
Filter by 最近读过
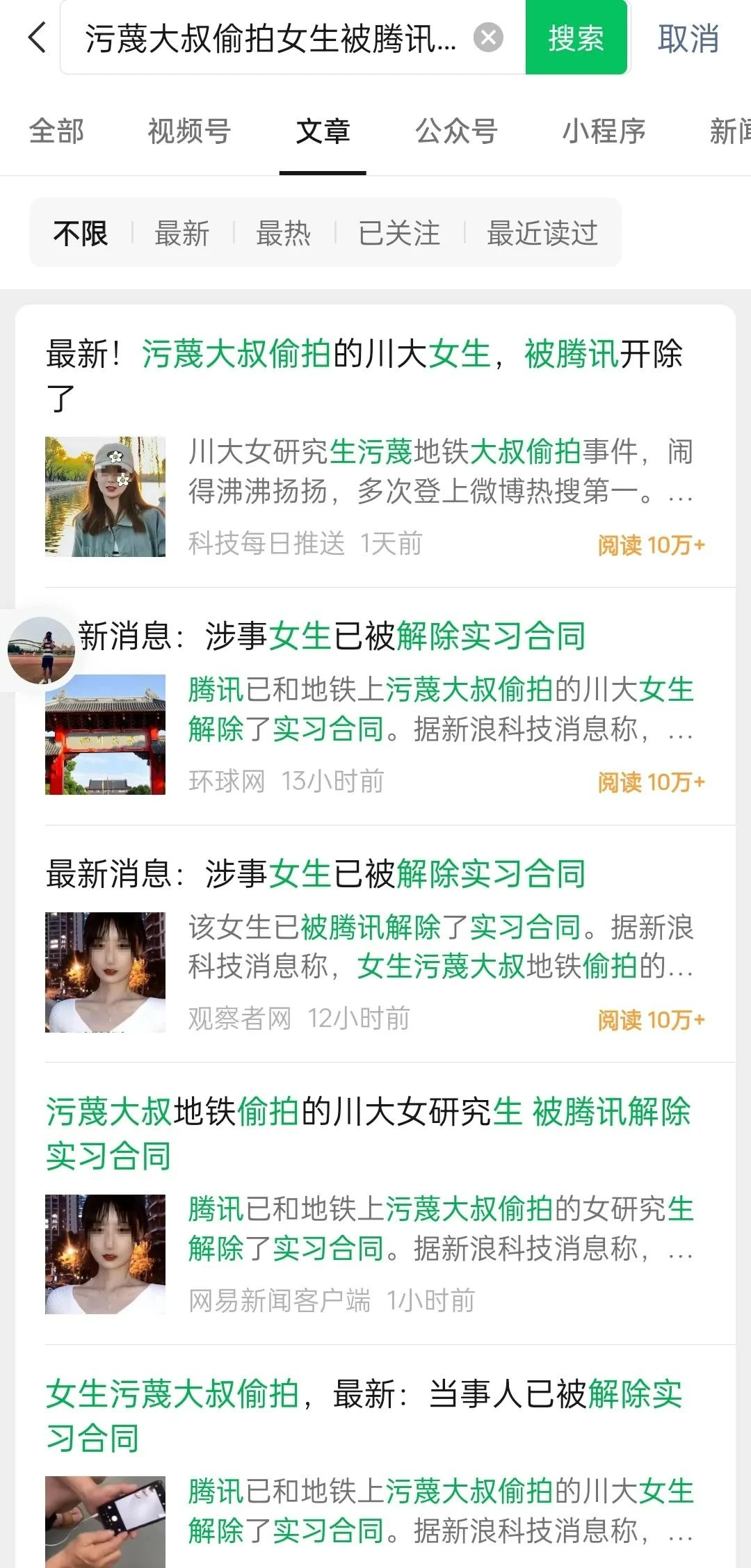click(x=542, y=233)
